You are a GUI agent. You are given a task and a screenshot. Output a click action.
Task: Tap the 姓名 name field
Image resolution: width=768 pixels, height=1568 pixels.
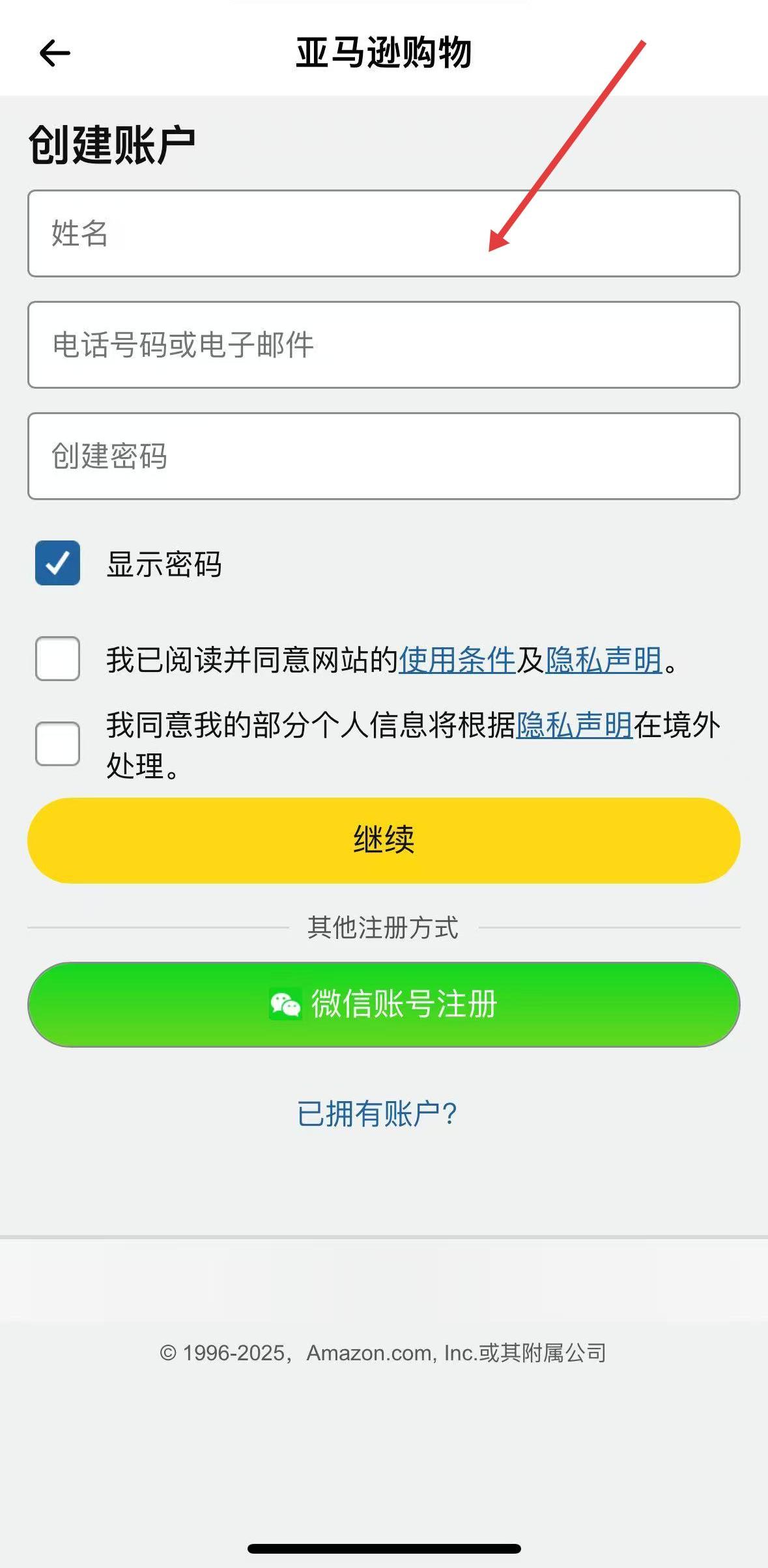coord(383,233)
